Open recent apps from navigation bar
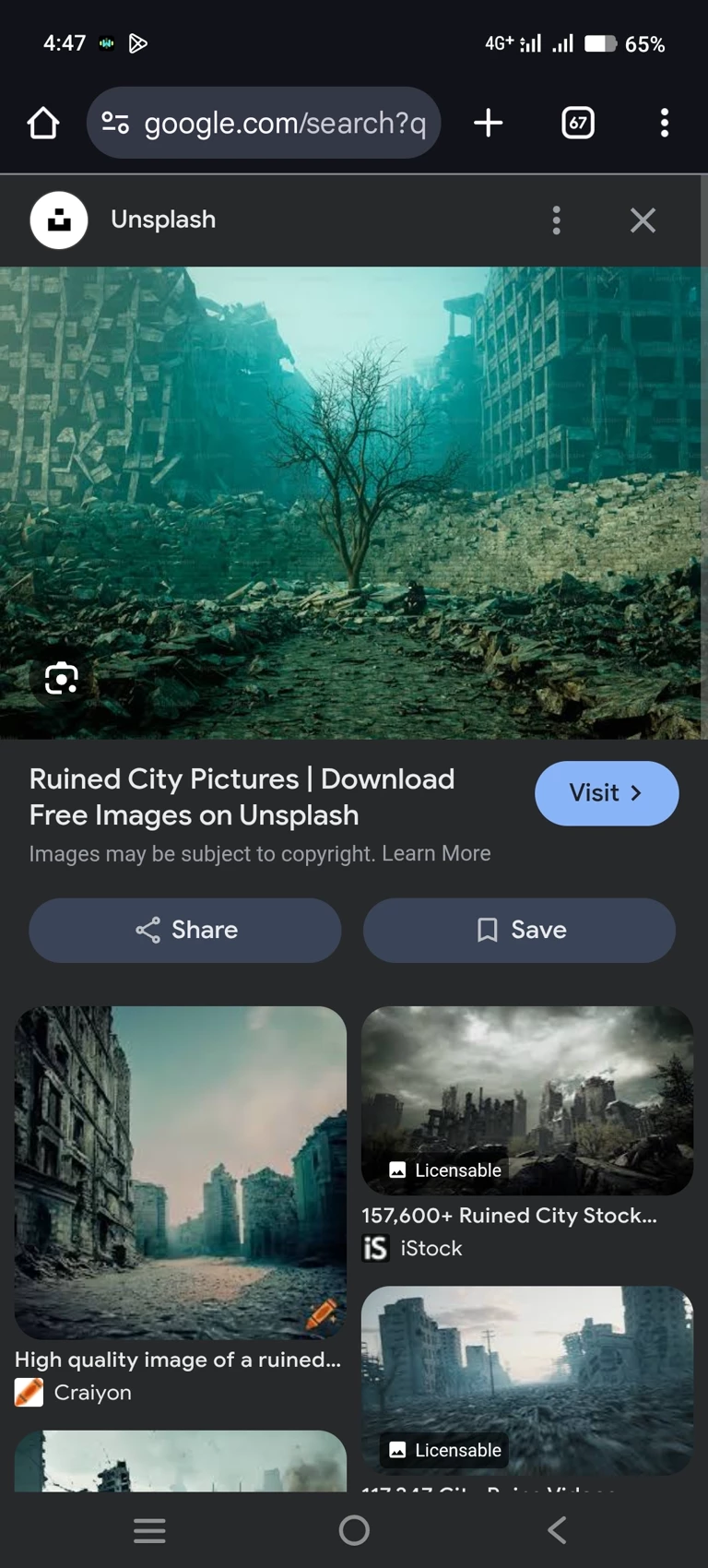This screenshot has width=708, height=1568. tap(149, 1530)
